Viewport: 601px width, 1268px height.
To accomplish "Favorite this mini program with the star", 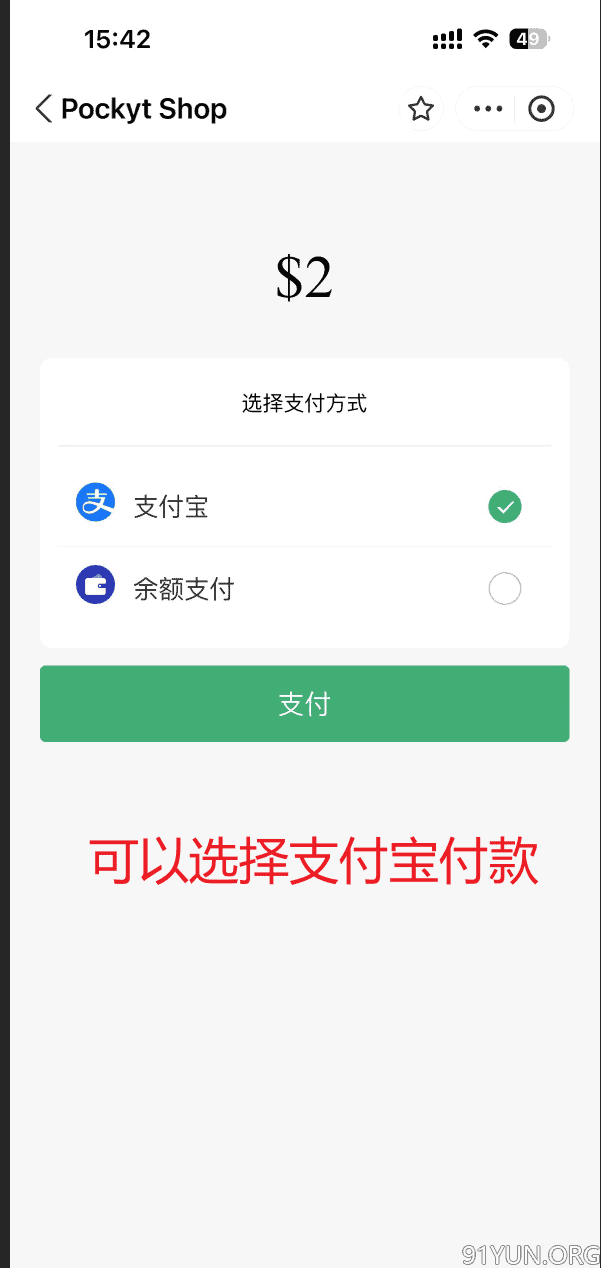I will (421, 109).
